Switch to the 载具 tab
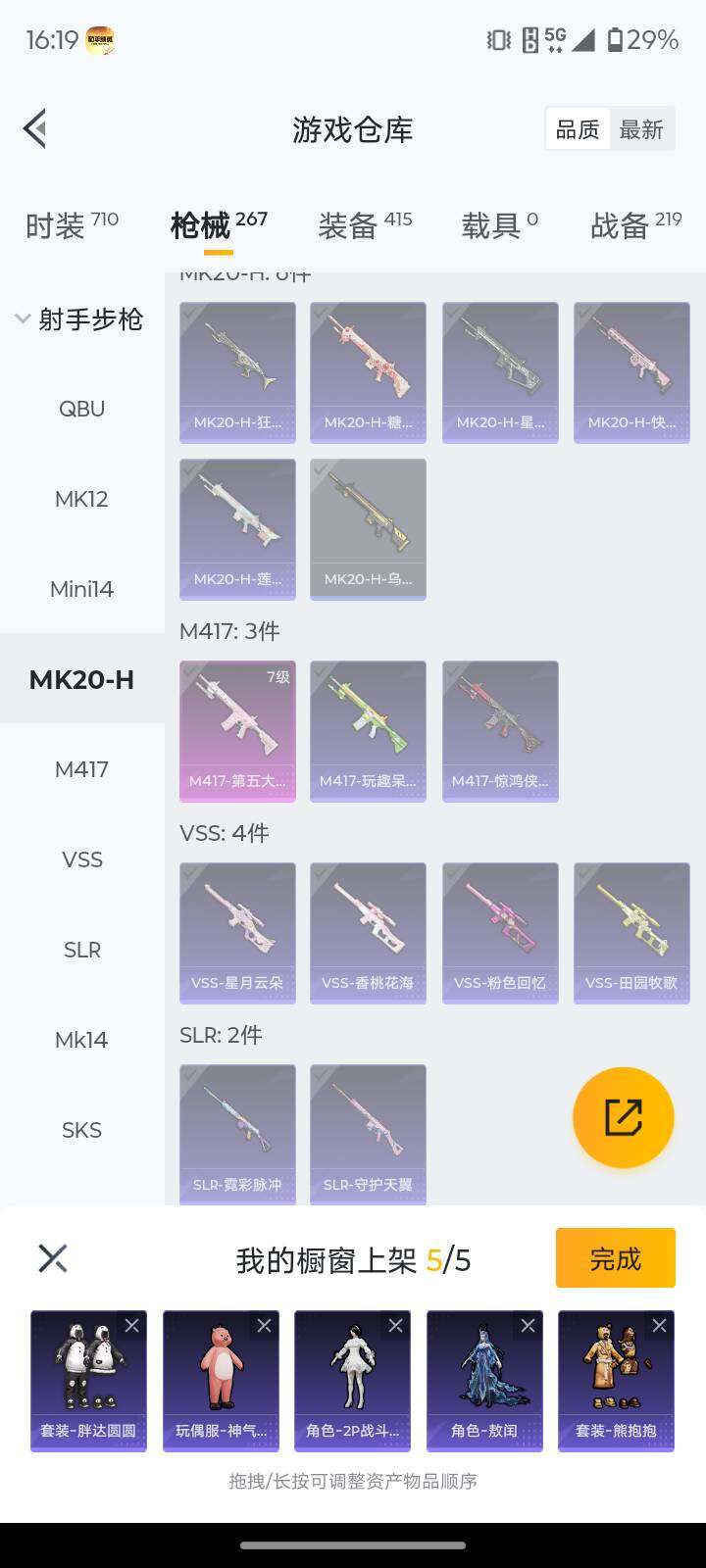This screenshot has height=1568, width=706. [498, 225]
